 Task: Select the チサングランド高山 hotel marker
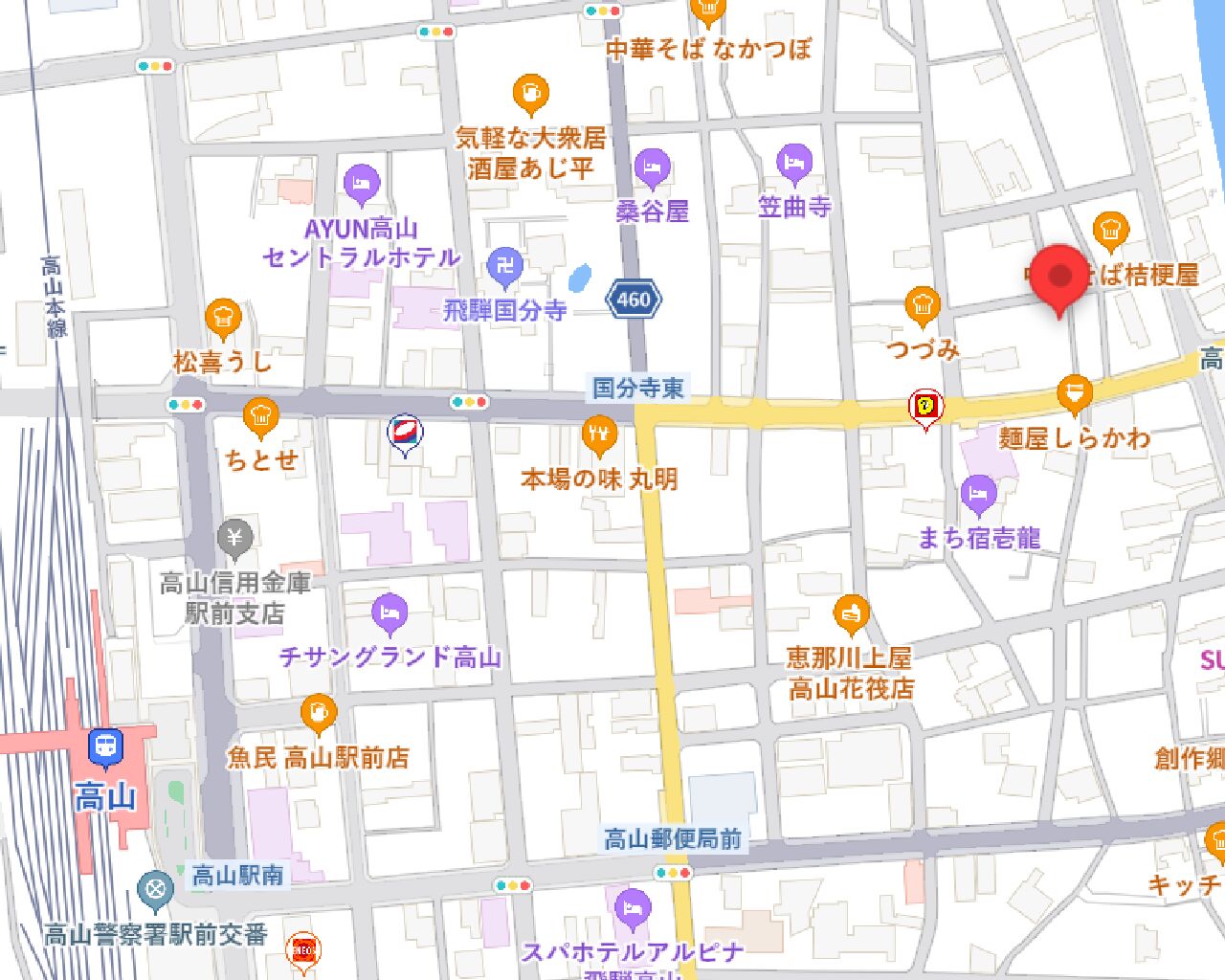(389, 613)
